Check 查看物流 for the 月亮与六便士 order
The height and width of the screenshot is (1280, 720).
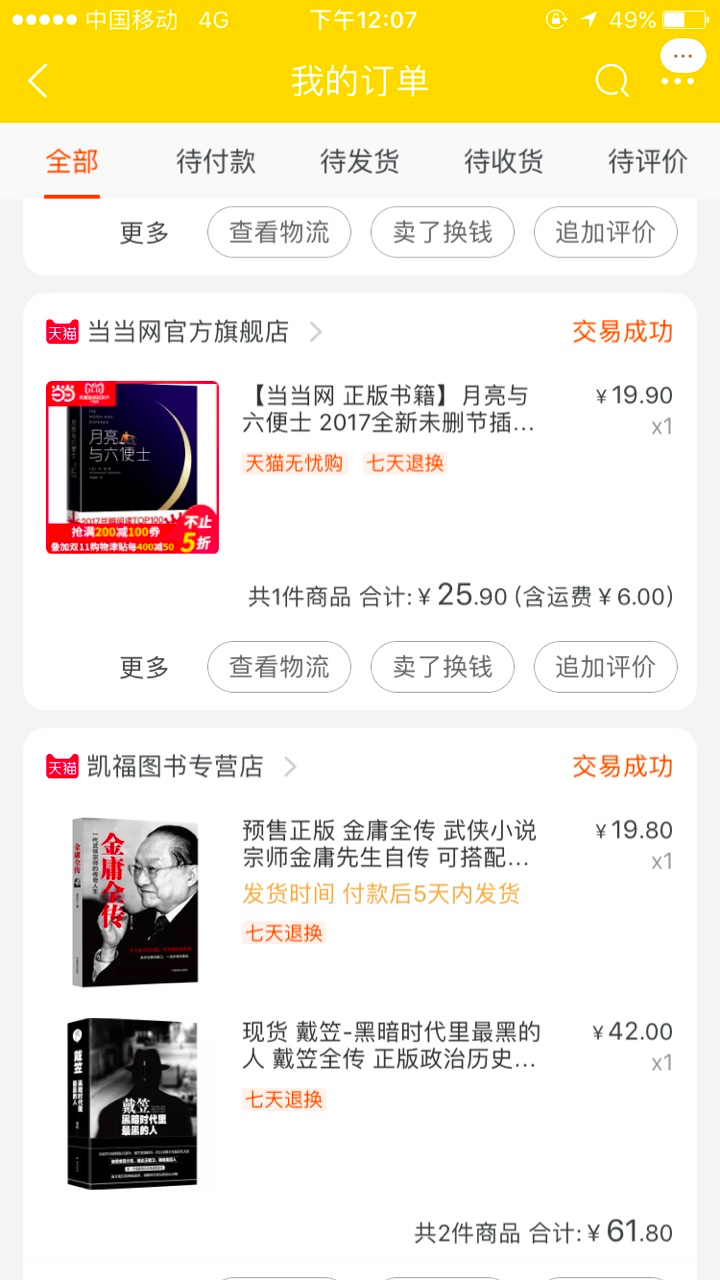click(279, 667)
